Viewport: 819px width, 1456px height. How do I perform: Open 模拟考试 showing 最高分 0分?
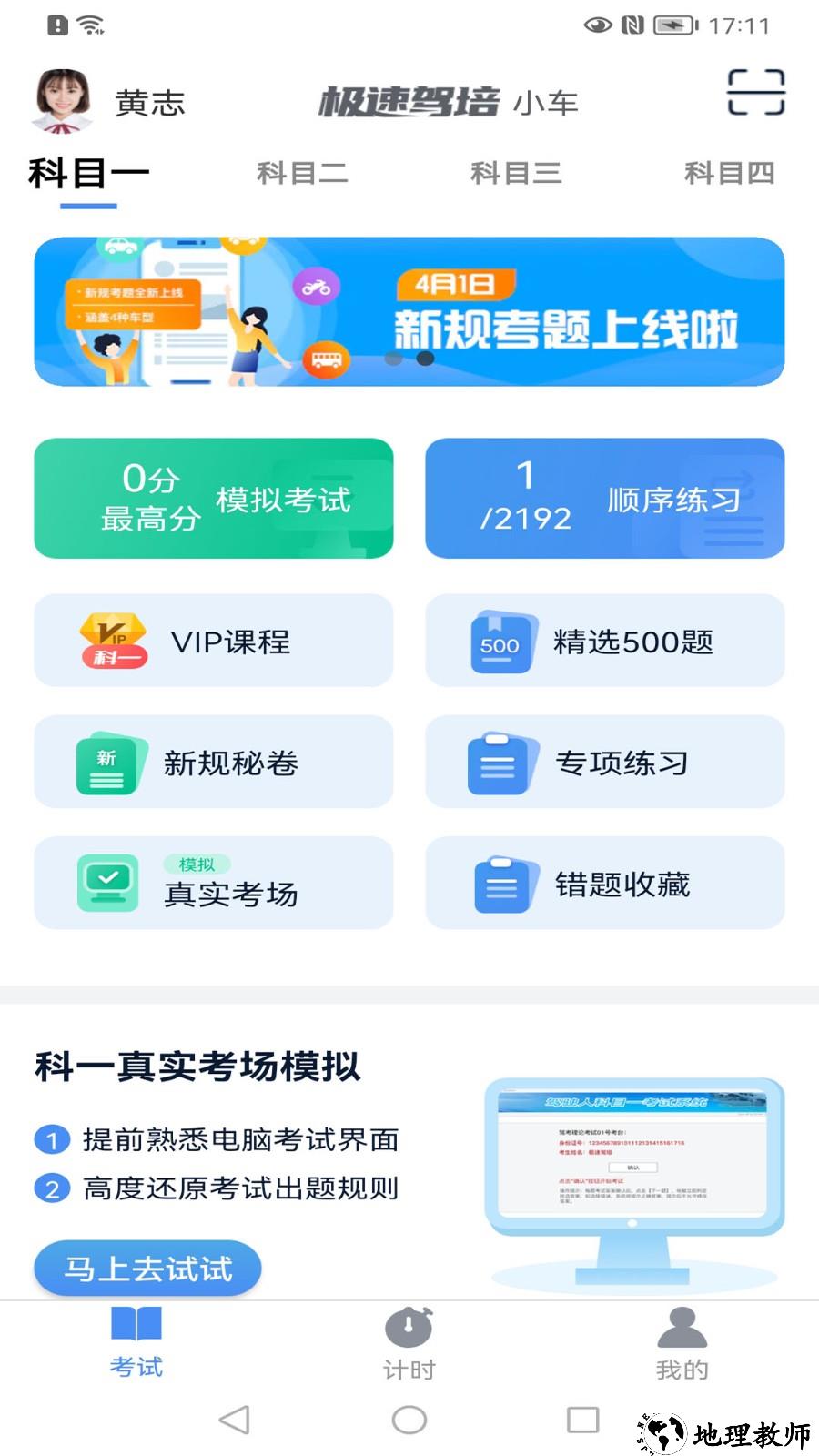point(213,497)
